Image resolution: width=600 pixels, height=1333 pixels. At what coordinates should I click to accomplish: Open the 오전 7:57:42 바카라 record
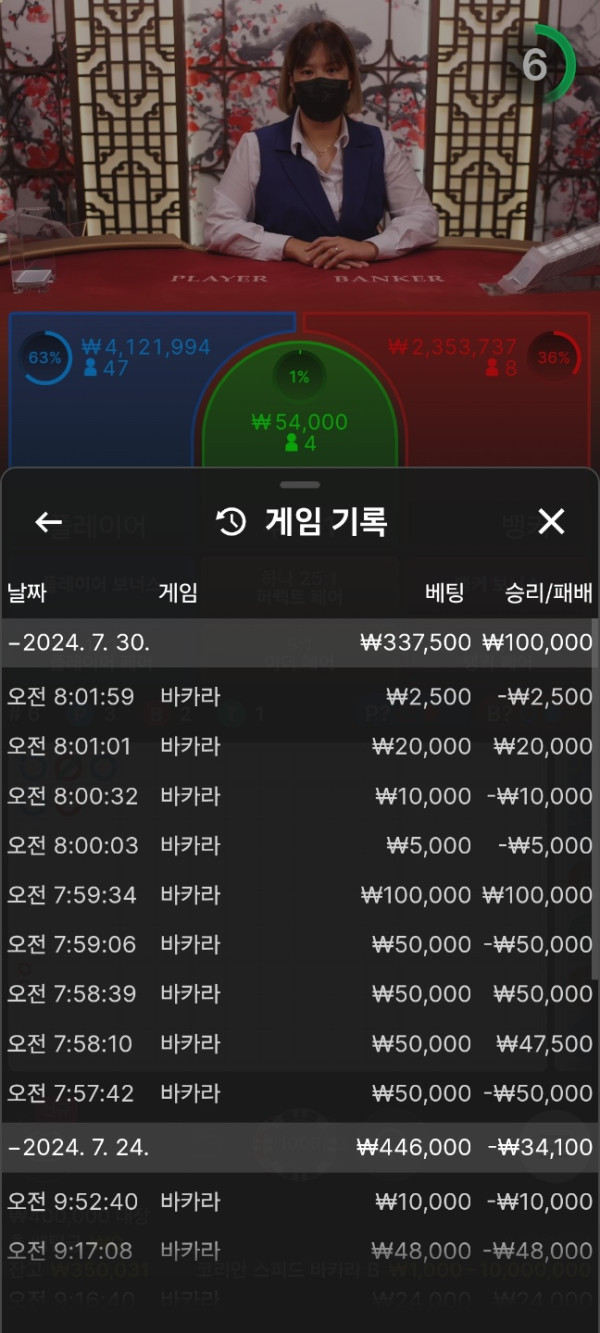(x=298, y=1094)
